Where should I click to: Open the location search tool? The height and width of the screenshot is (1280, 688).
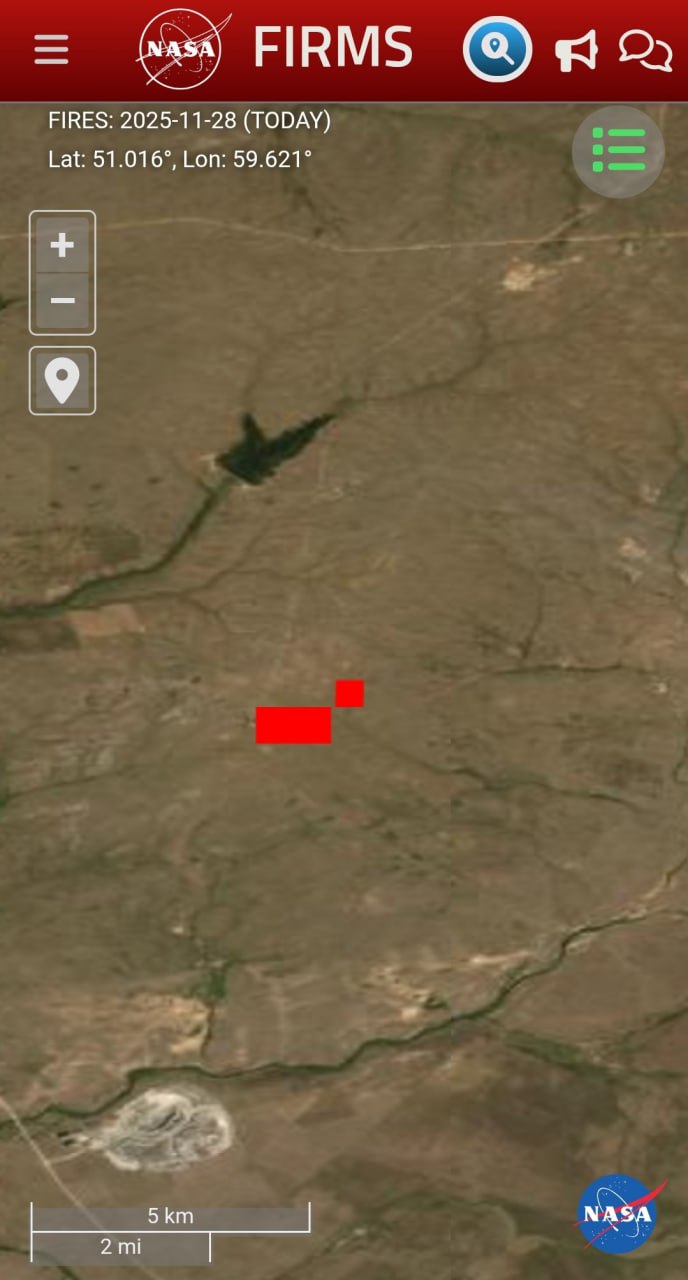[497, 49]
